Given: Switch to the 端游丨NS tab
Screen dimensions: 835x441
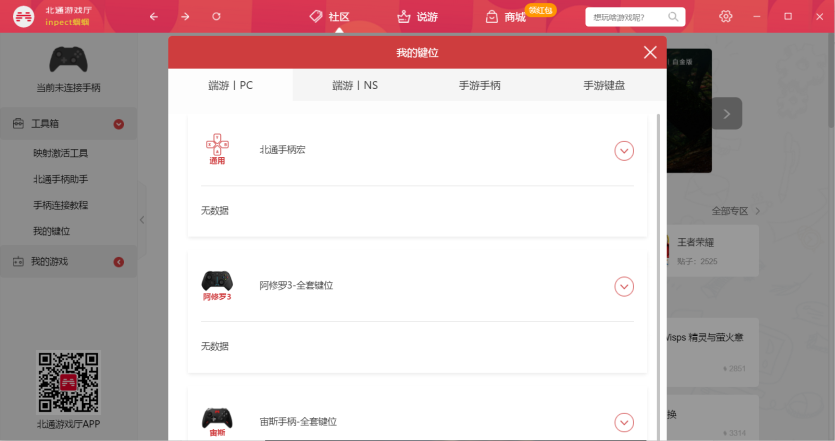Looking at the screenshot, I should click(355, 85).
